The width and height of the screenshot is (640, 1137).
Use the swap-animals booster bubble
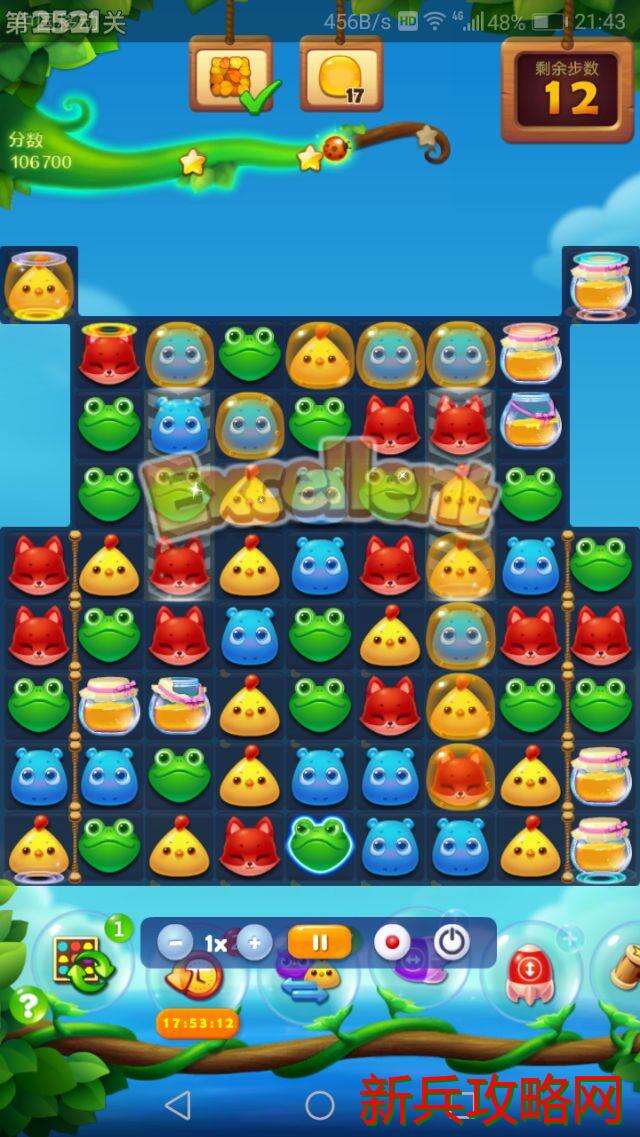click(308, 985)
